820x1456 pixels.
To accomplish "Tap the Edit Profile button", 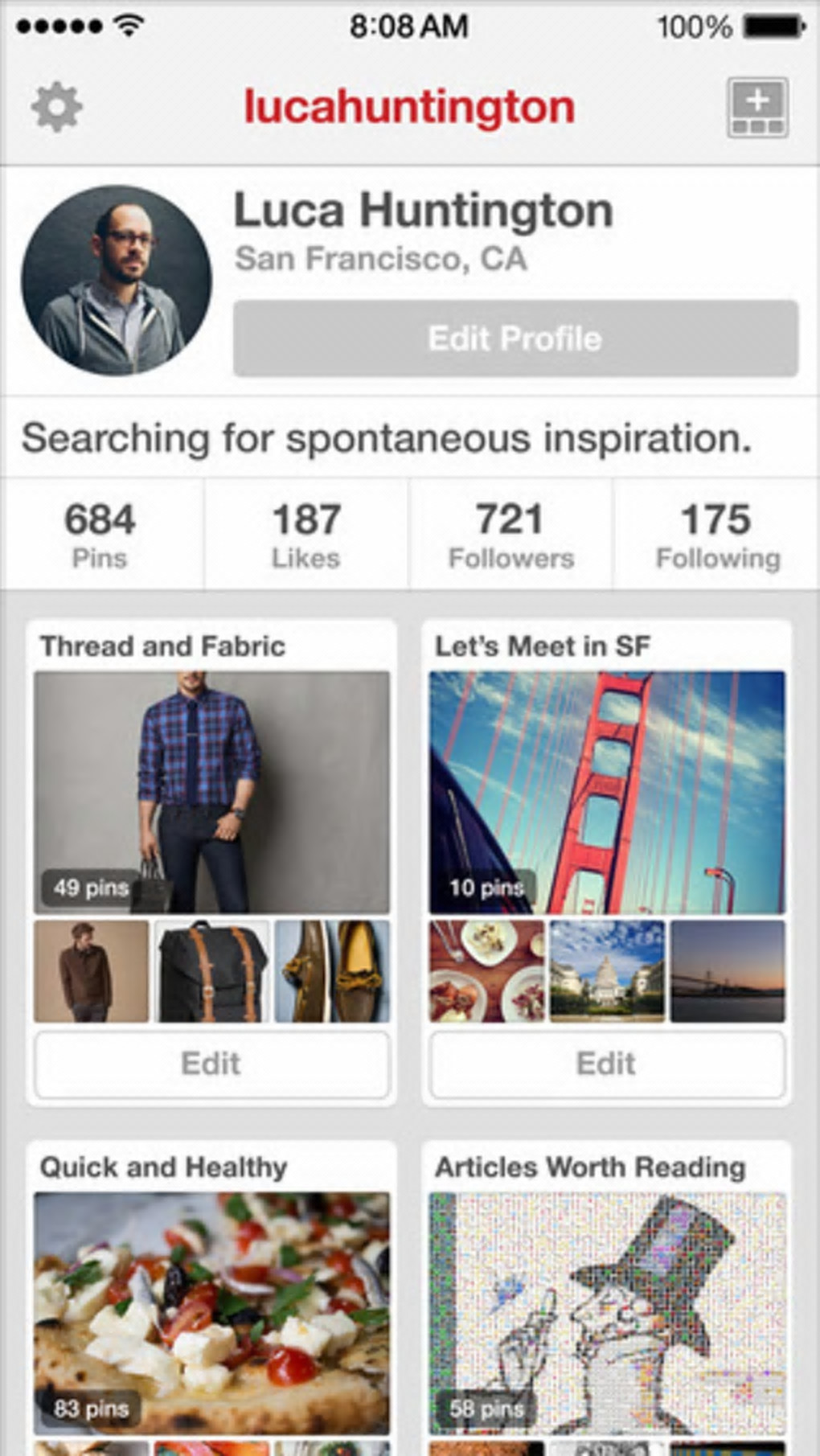I will (515, 338).
